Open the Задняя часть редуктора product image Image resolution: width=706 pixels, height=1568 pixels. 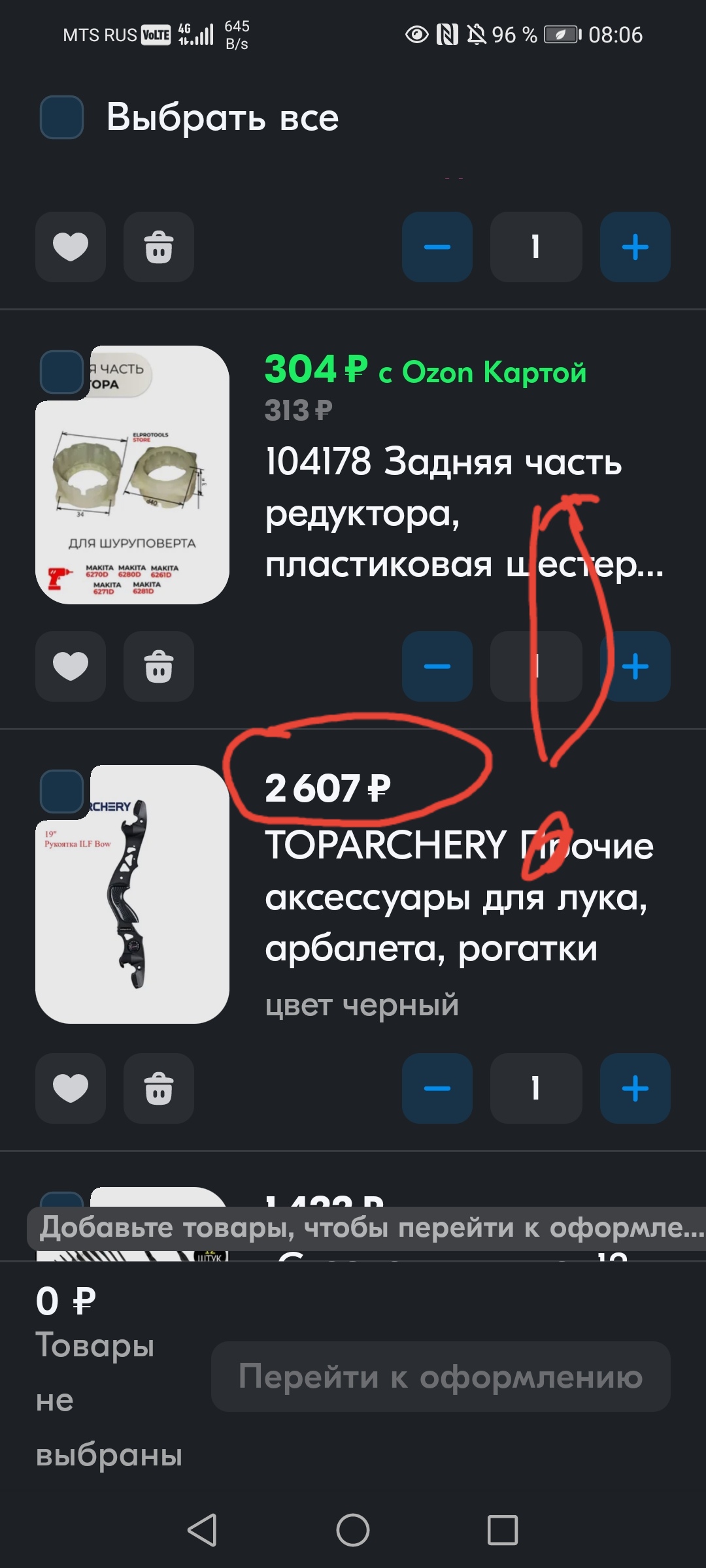(x=133, y=475)
